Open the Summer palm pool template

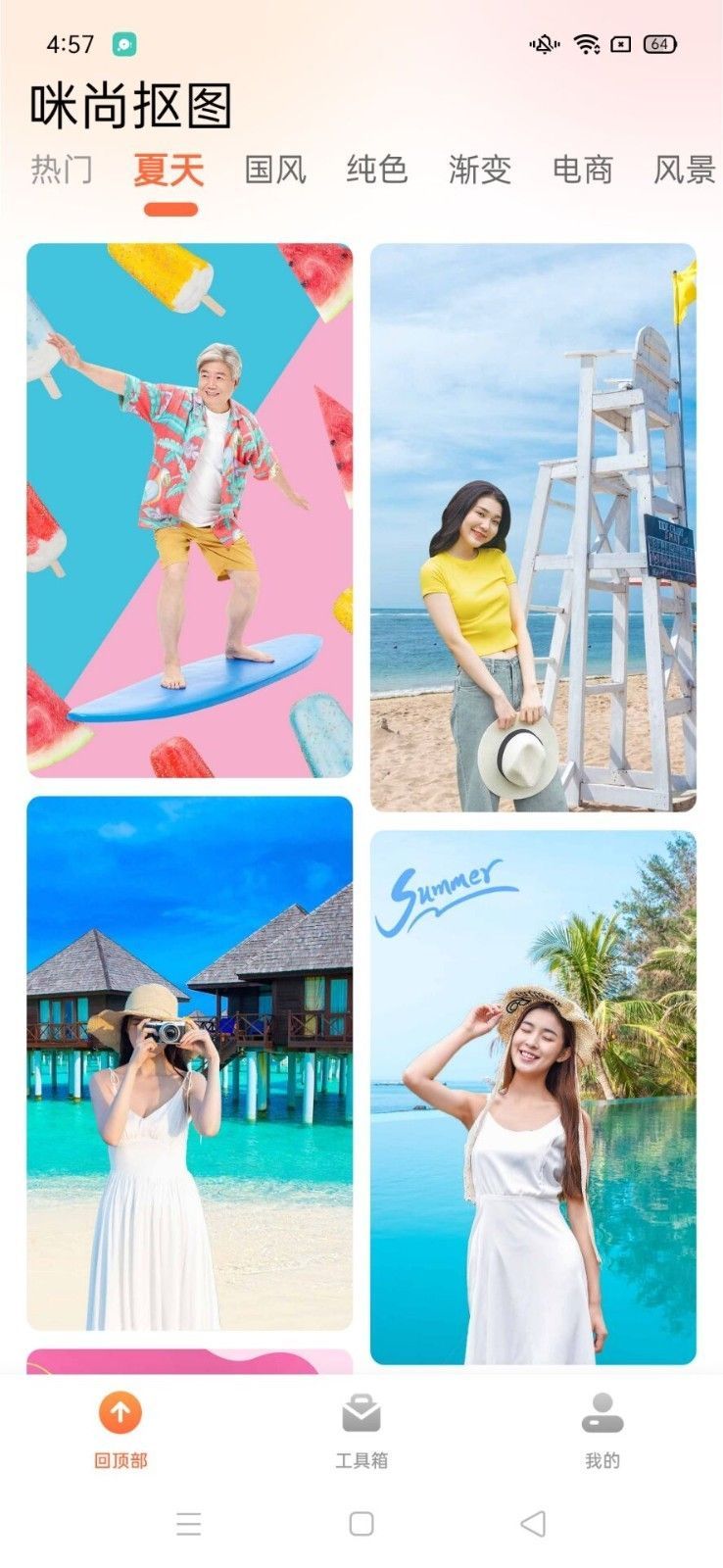pyautogui.click(x=533, y=1098)
